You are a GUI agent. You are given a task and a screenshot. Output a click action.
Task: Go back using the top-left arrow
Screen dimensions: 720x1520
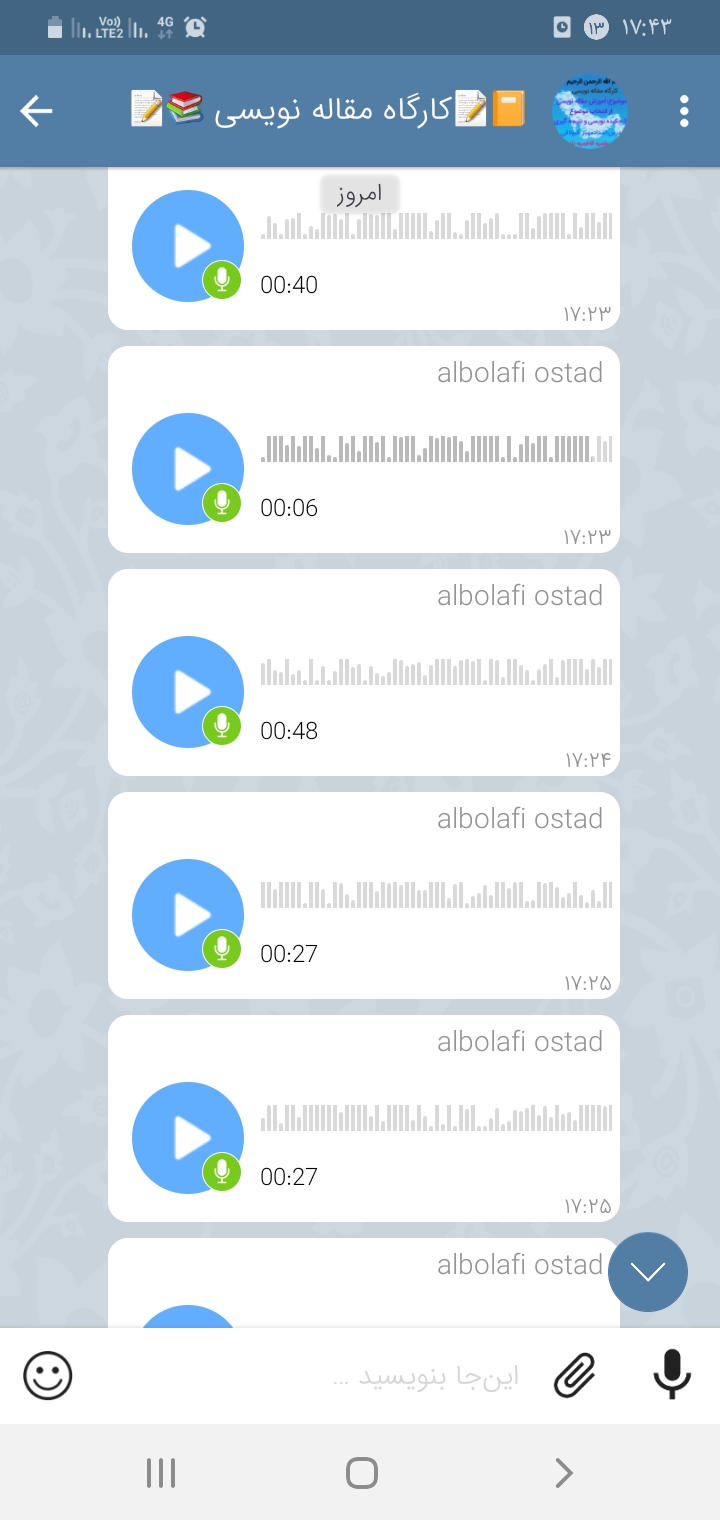tap(36, 111)
